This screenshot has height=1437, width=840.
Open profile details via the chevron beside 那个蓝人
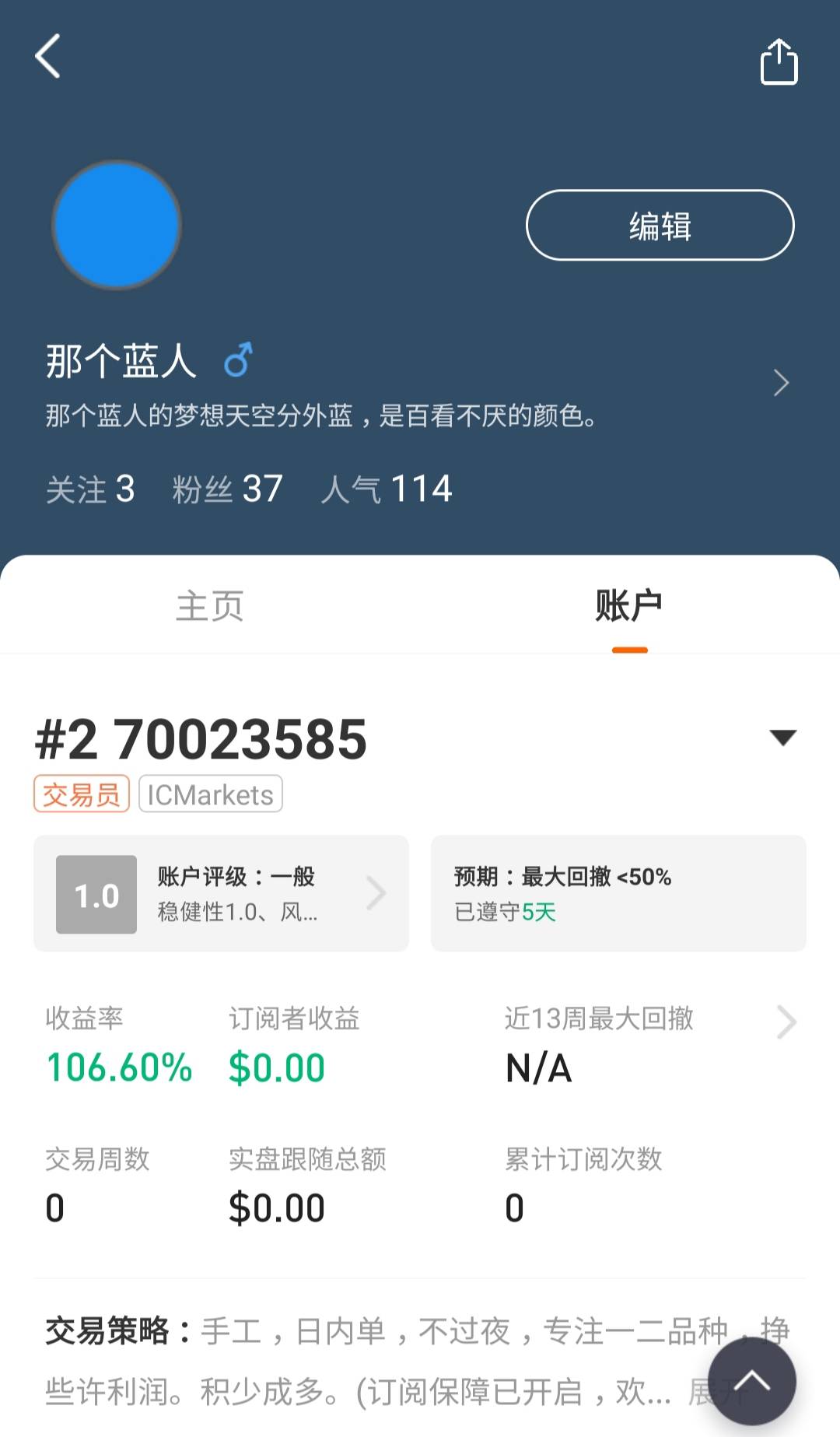[781, 383]
